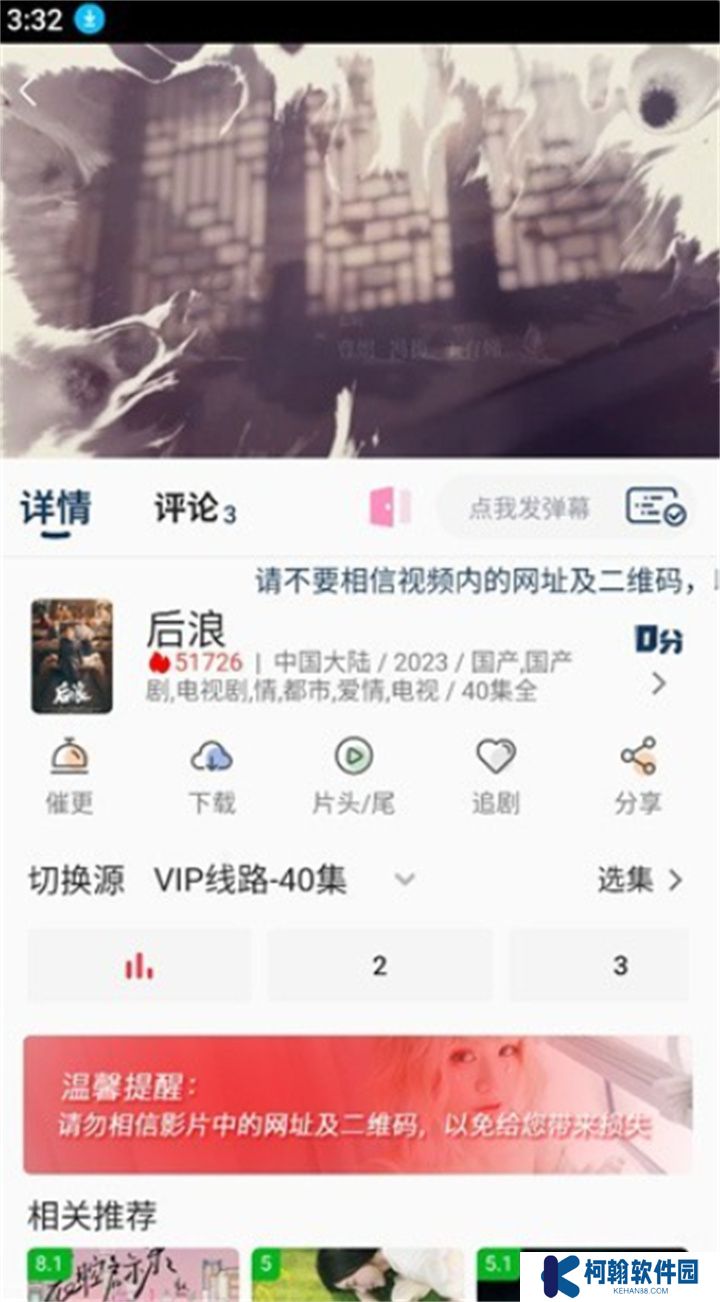The width and height of the screenshot is (720, 1302).
Task: Go back using the top-left arrow
Action: tap(28, 92)
